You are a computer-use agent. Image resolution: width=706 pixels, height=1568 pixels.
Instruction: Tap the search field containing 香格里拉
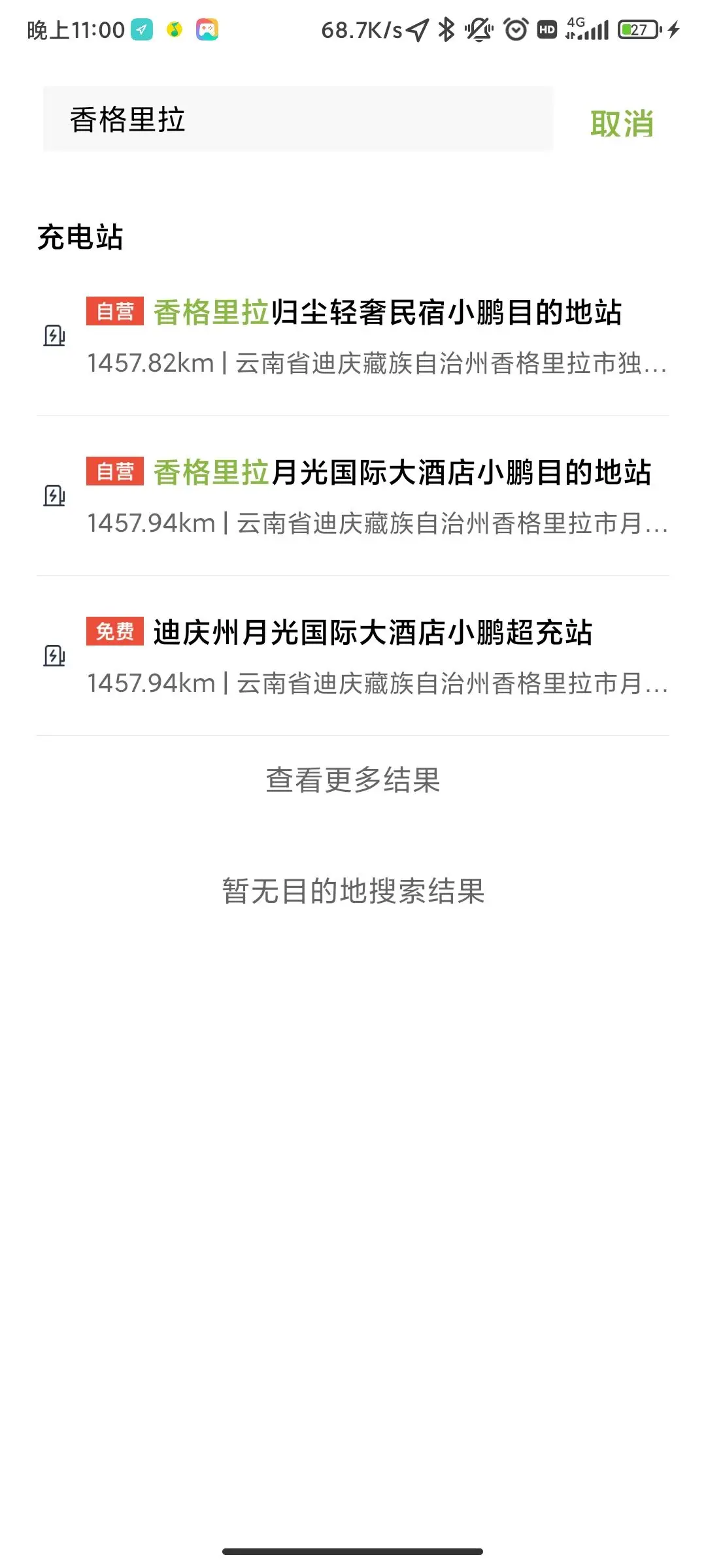click(x=298, y=119)
